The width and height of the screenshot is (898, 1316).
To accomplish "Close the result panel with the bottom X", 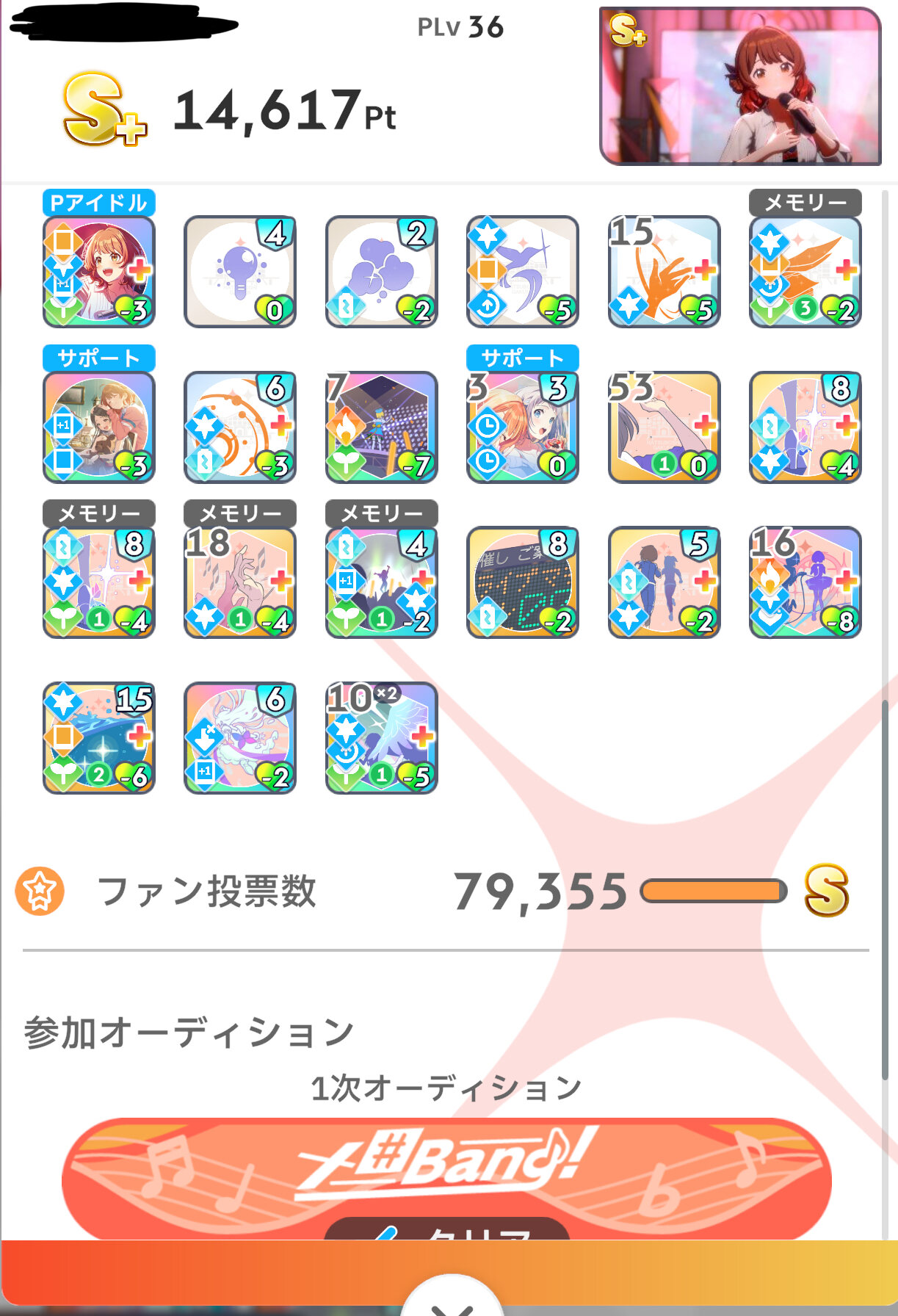I will 452,1298.
